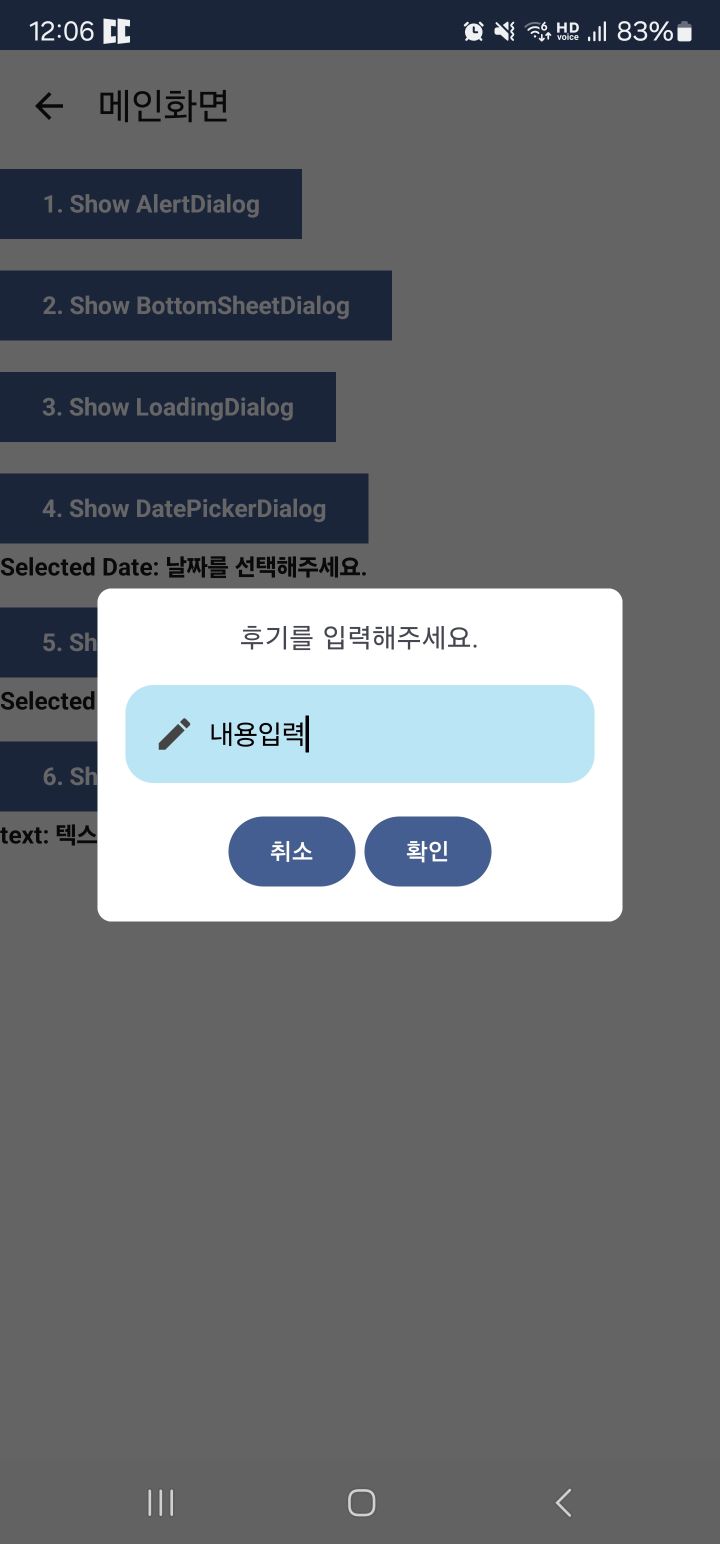Viewport: 720px width, 1544px height.
Task: Tap the back arrow beside 메인화면
Action: [x=48, y=106]
